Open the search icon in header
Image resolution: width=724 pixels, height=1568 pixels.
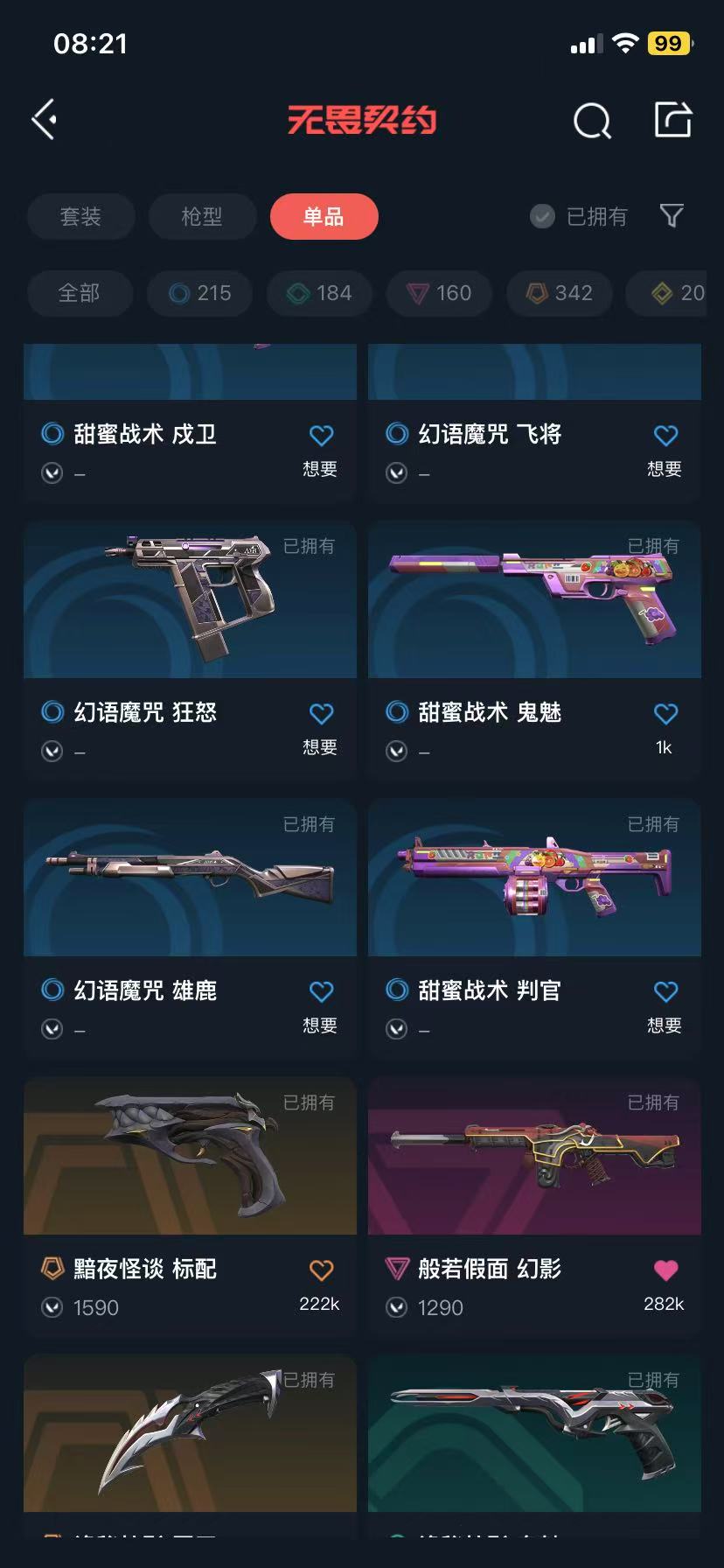(x=591, y=121)
